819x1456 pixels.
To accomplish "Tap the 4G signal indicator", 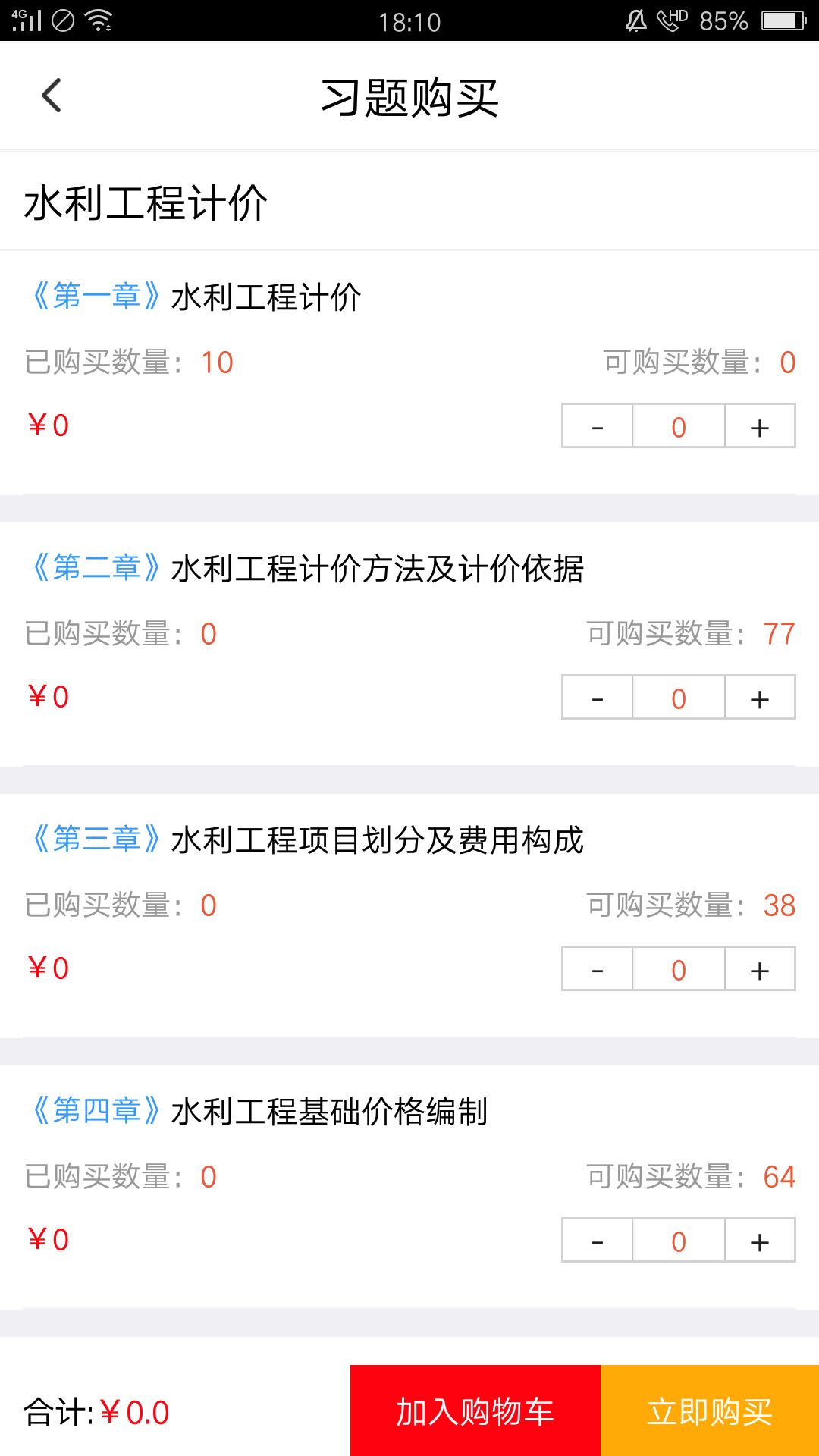I will point(24,19).
